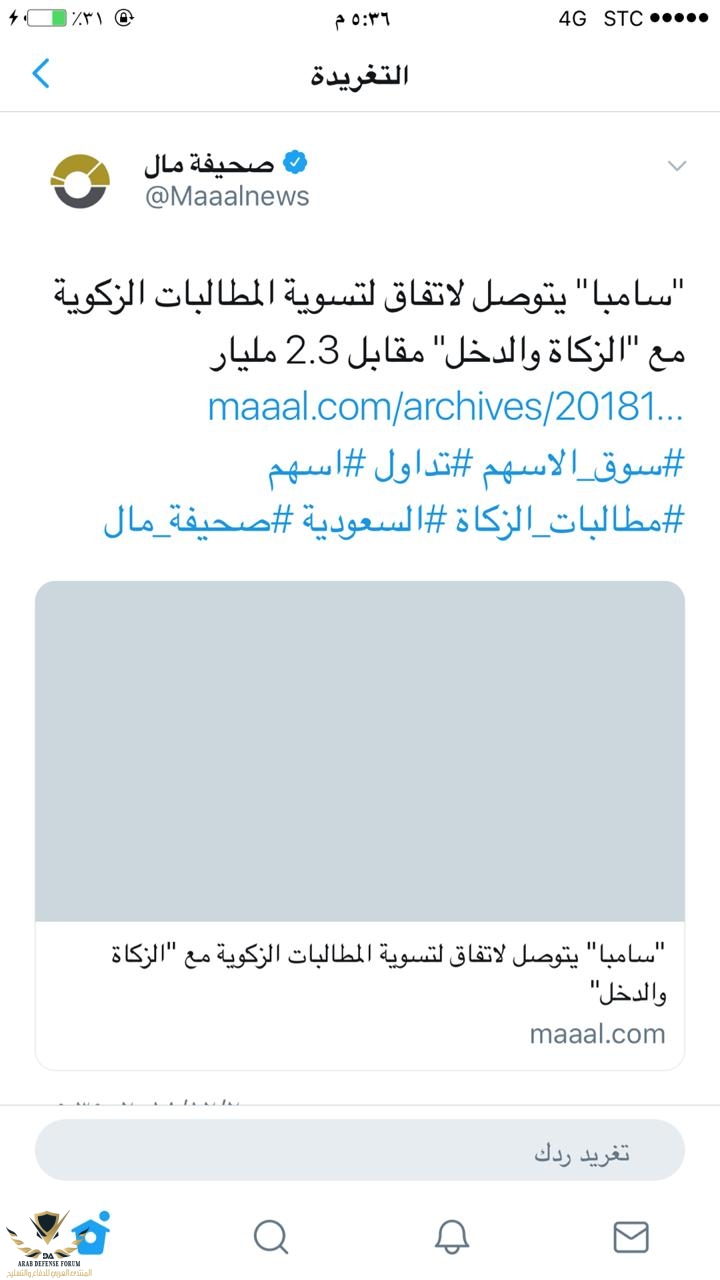Open hashtag #اسهم
The width and height of the screenshot is (720, 1280).
306,466
